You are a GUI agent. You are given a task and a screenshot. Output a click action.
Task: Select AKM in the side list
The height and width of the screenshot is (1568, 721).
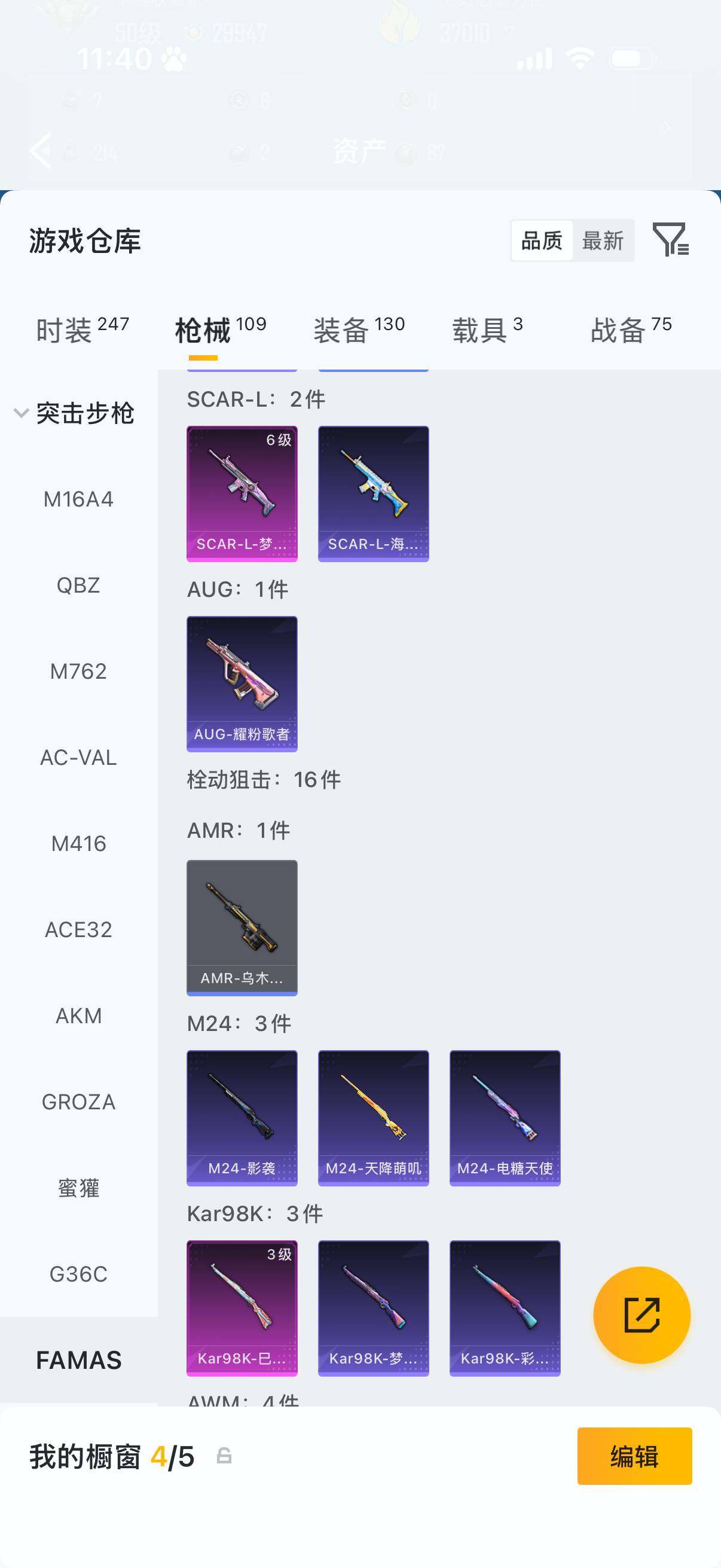pyautogui.click(x=78, y=1015)
